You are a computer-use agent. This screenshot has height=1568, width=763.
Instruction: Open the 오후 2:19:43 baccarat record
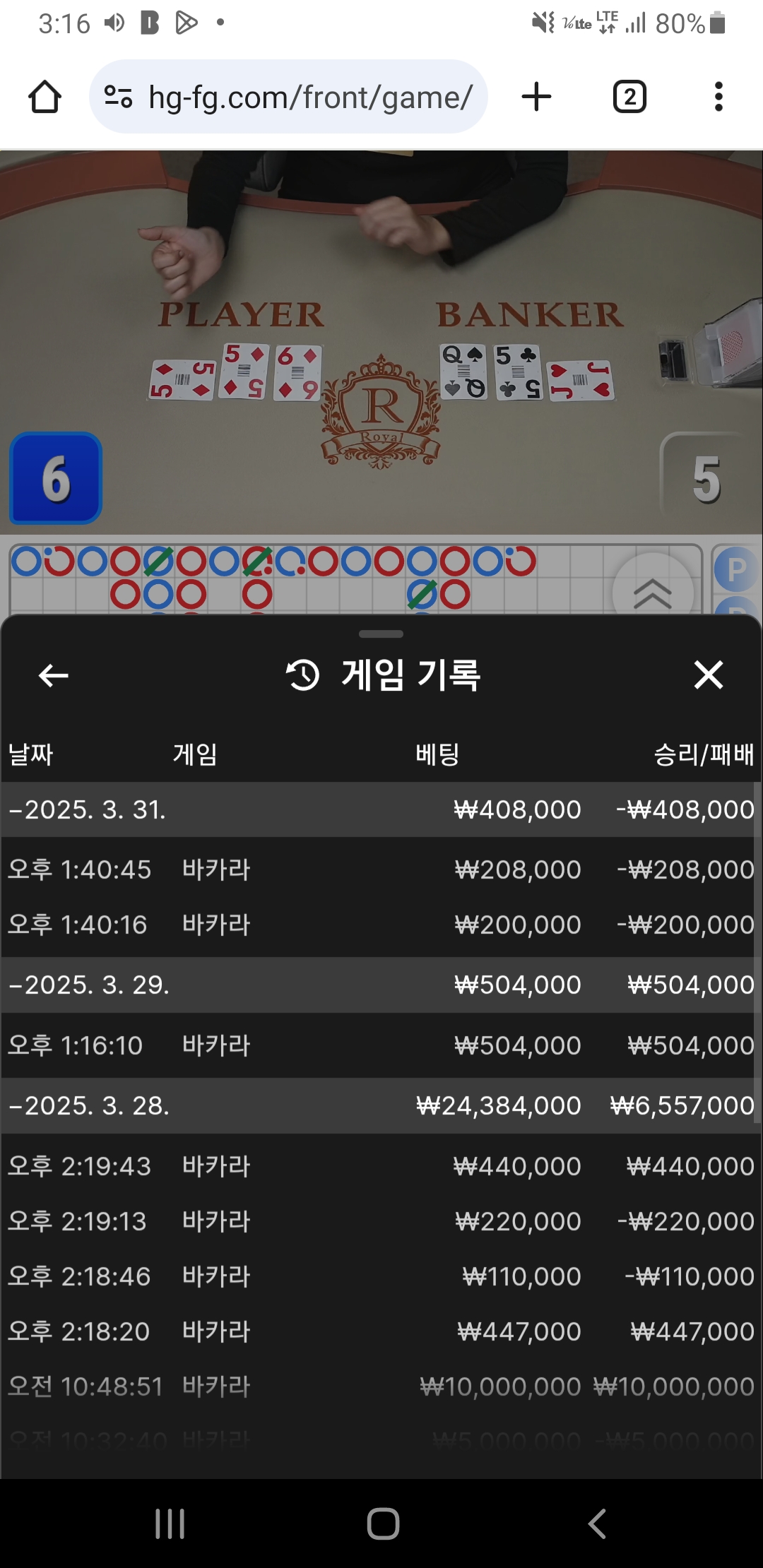coord(381,1166)
